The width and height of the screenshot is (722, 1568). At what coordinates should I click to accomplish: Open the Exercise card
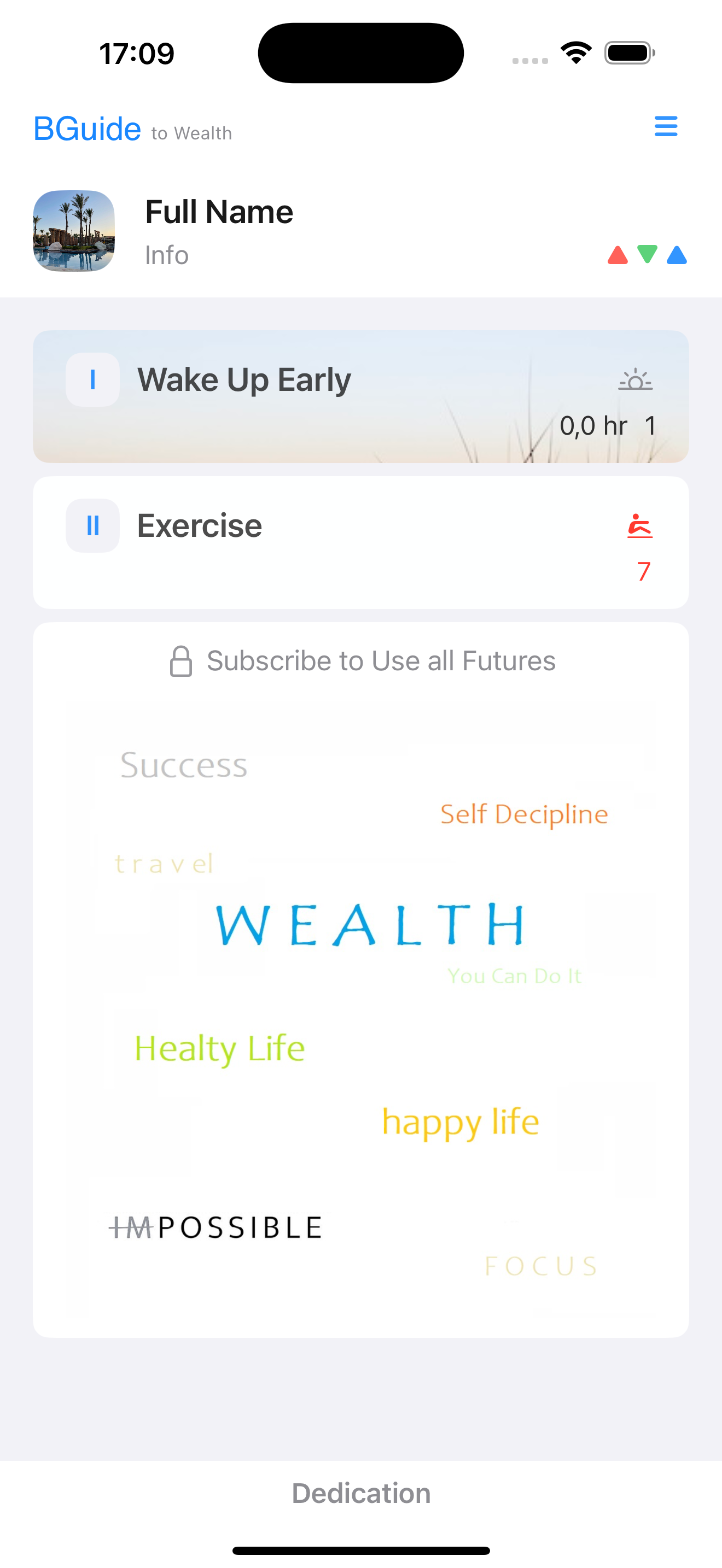point(360,542)
